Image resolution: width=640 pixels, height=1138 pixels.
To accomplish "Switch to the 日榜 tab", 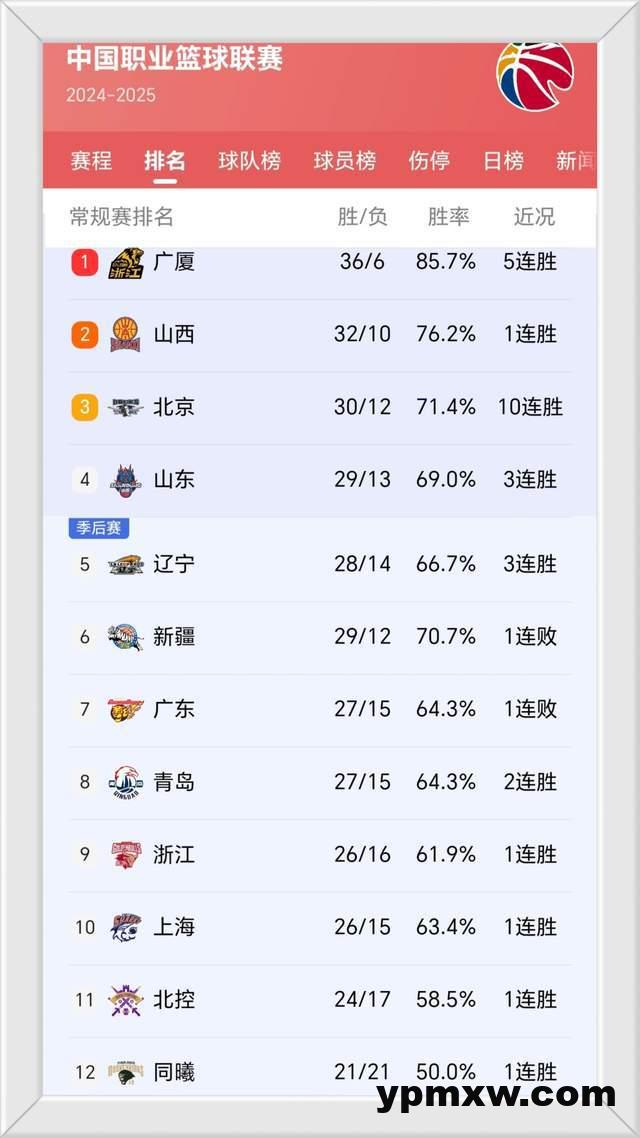I will (x=503, y=160).
